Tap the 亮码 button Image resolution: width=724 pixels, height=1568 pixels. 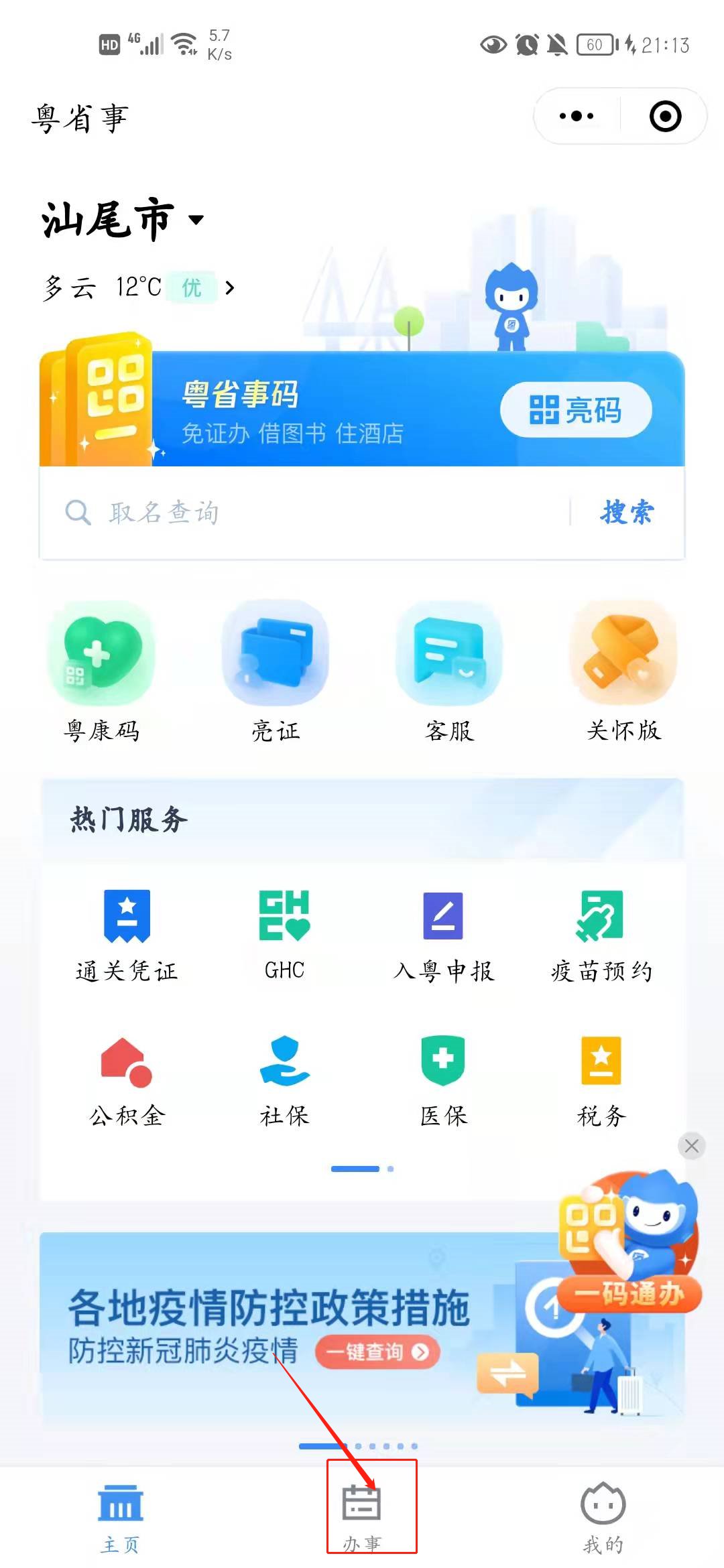tap(576, 410)
